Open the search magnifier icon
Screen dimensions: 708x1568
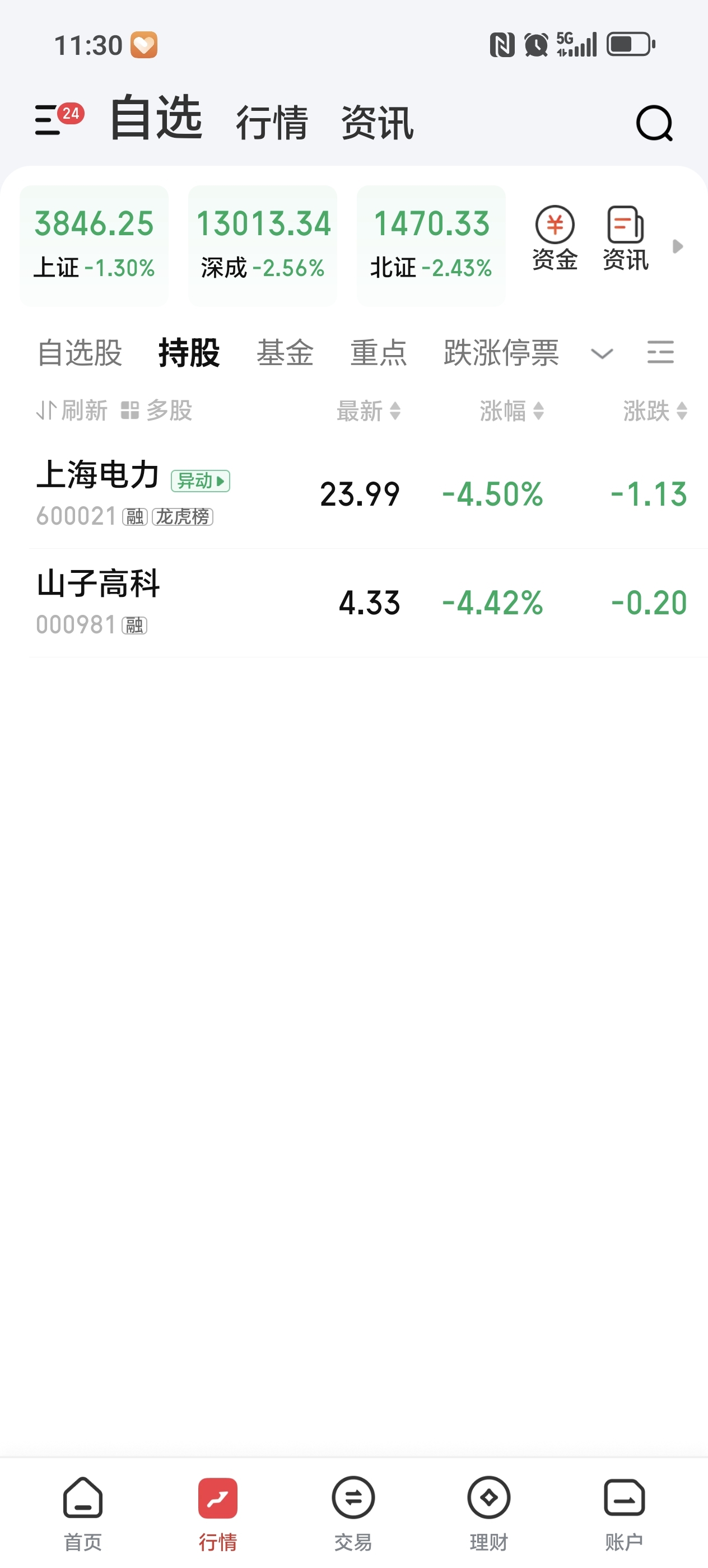(654, 124)
